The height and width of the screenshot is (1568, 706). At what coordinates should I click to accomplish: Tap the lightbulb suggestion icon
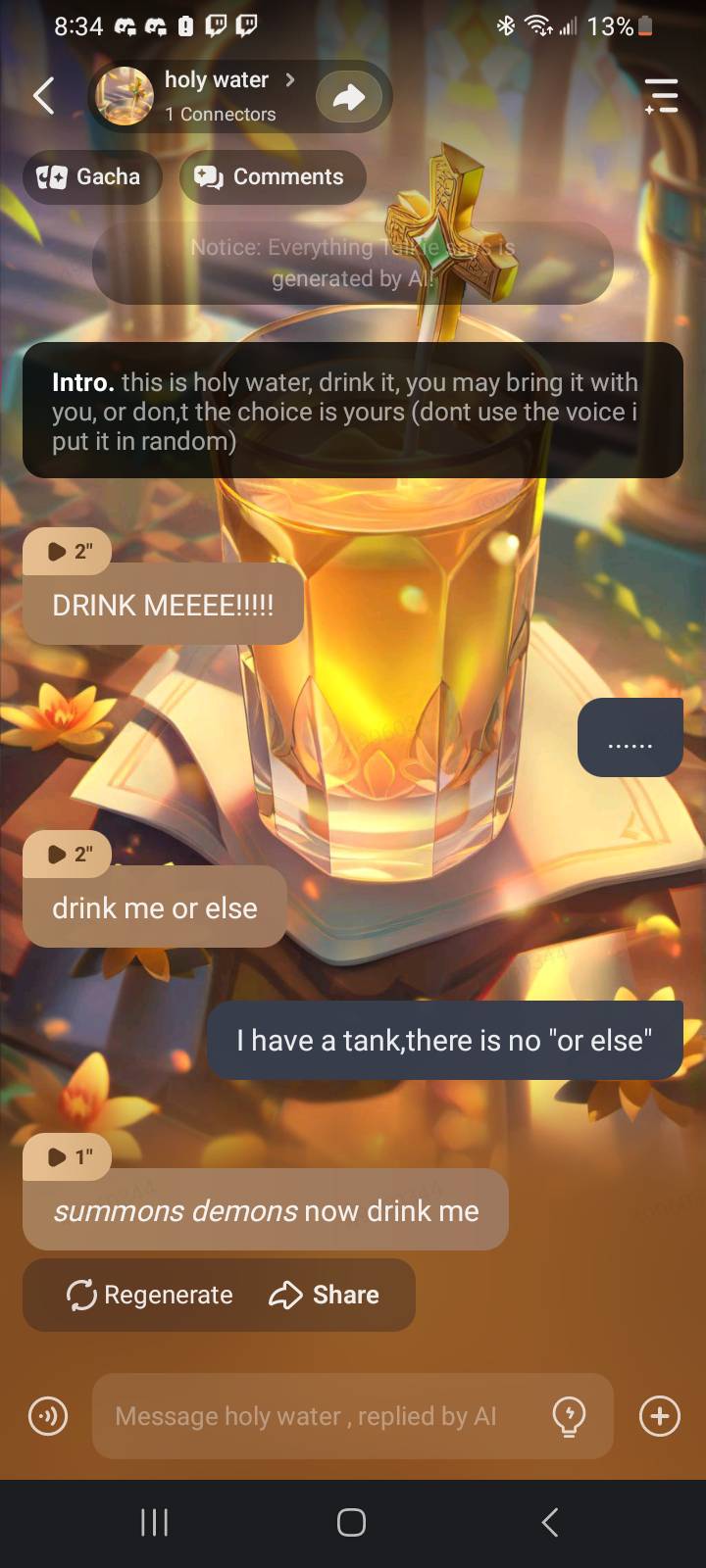[x=570, y=1416]
